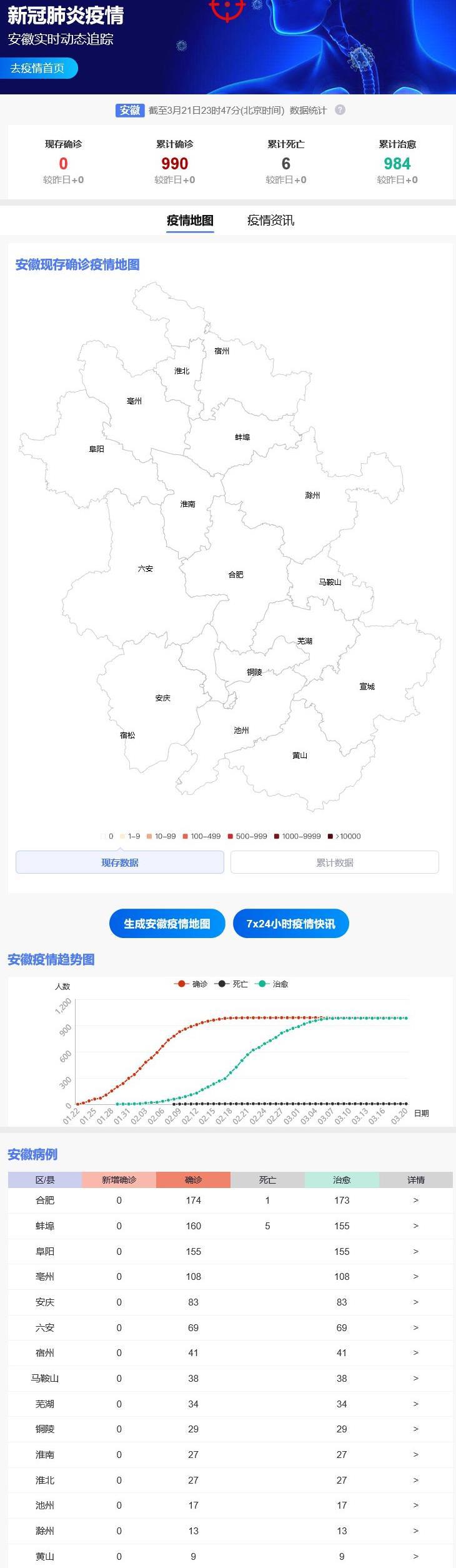
Task: Select the 疫情地图 tab
Action: tap(190, 220)
